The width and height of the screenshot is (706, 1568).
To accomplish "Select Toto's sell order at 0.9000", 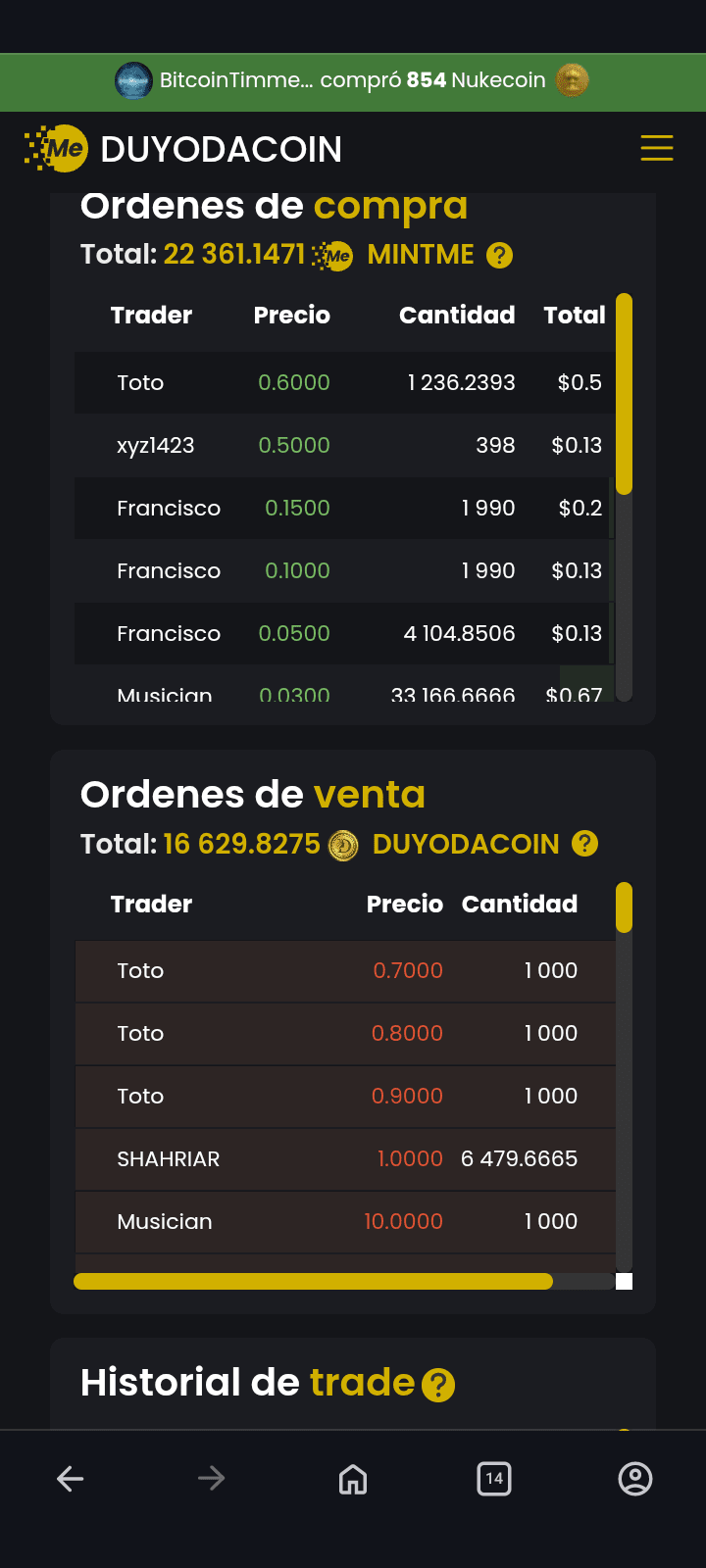I will (x=343, y=1096).
